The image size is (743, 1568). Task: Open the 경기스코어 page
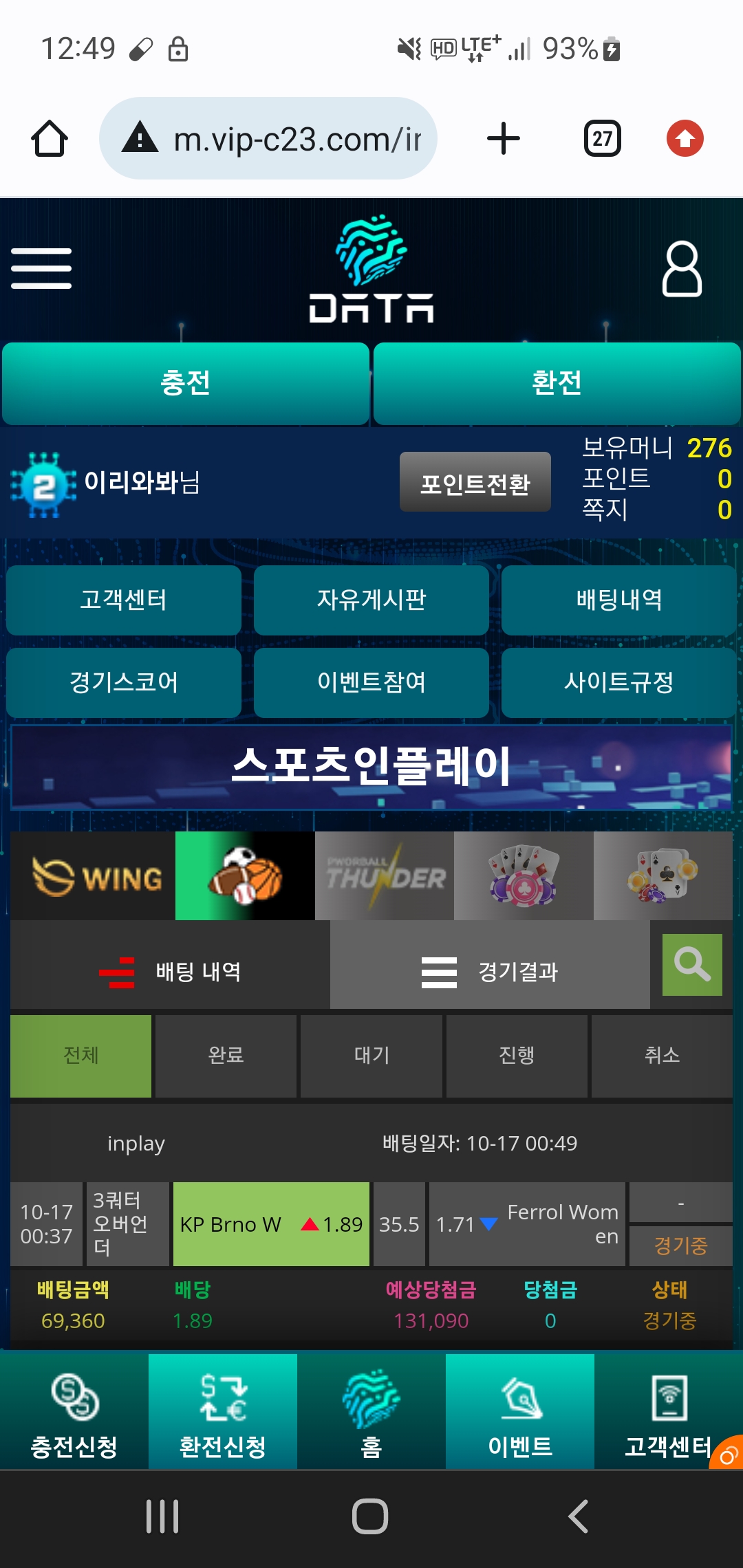click(x=124, y=682)
